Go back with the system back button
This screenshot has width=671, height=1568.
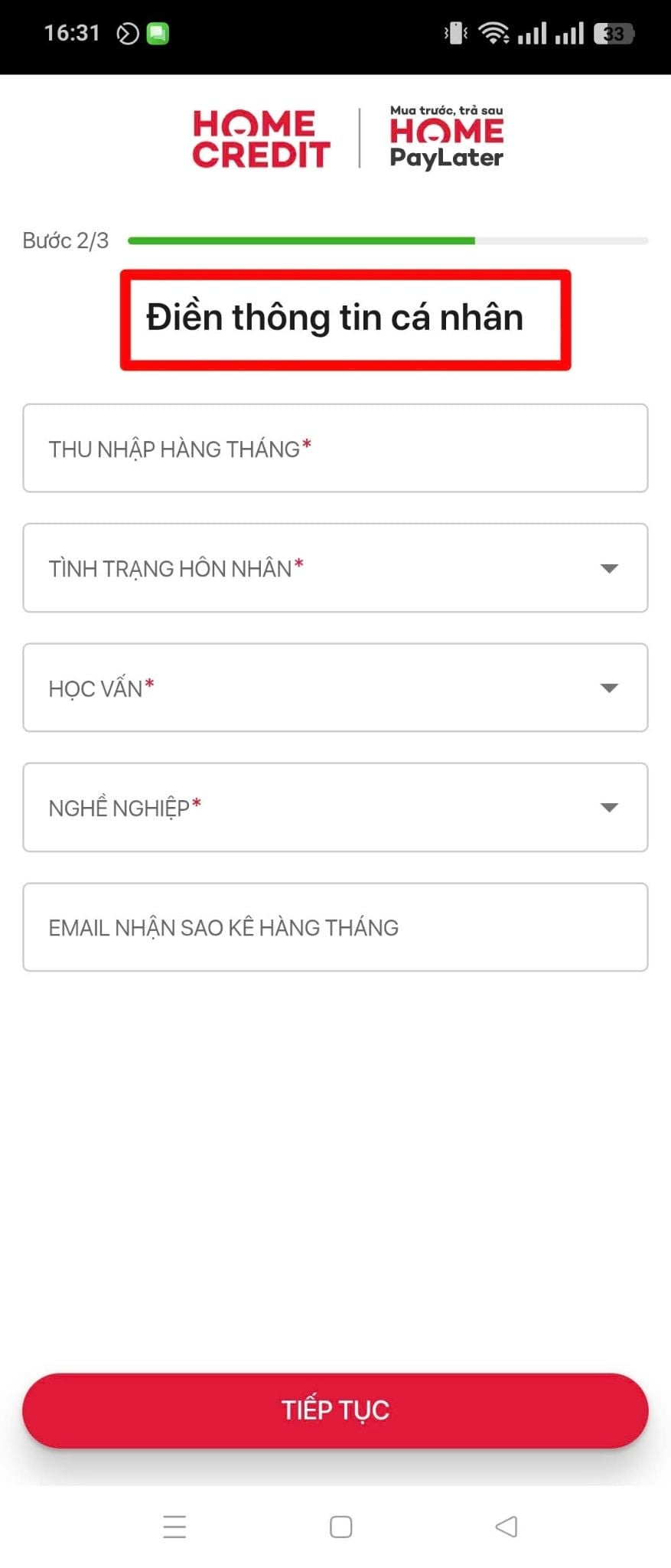pyautogui.click(x=506, y=1527)
